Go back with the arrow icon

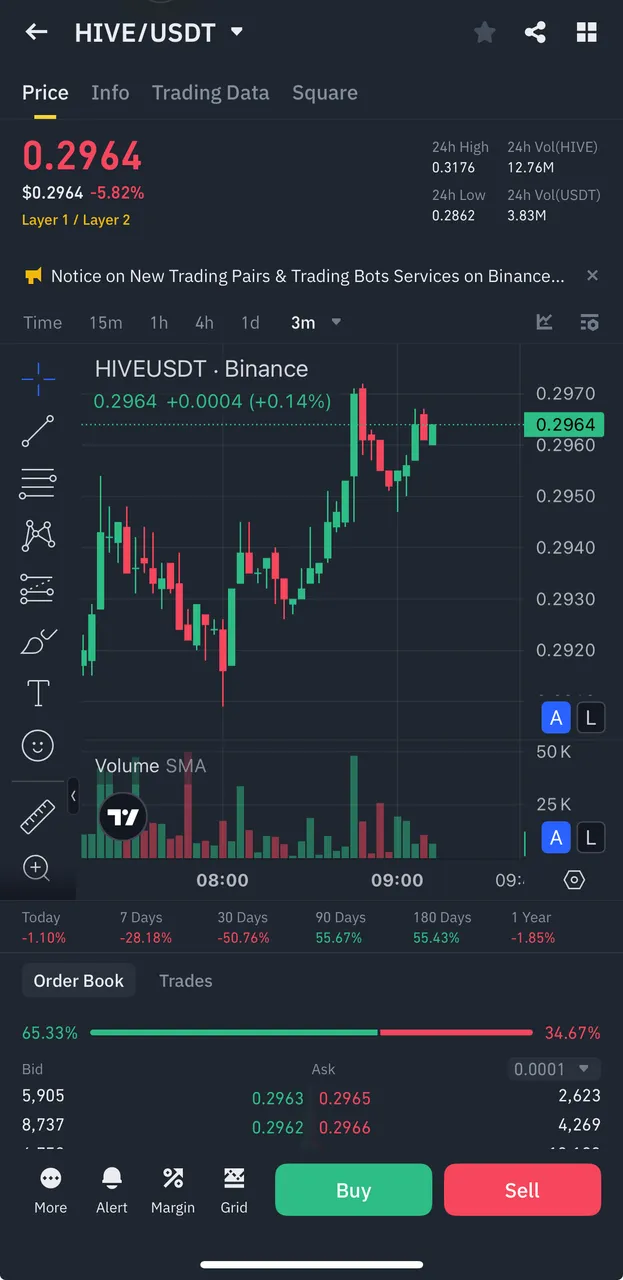pyautogui.click(x=36, y=32)
